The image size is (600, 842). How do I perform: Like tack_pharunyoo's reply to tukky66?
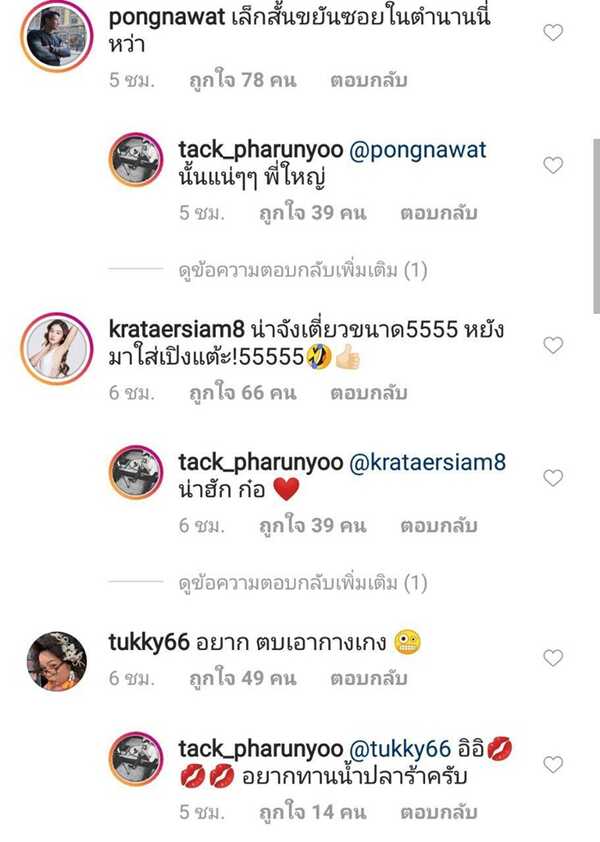tap(552, 765)
